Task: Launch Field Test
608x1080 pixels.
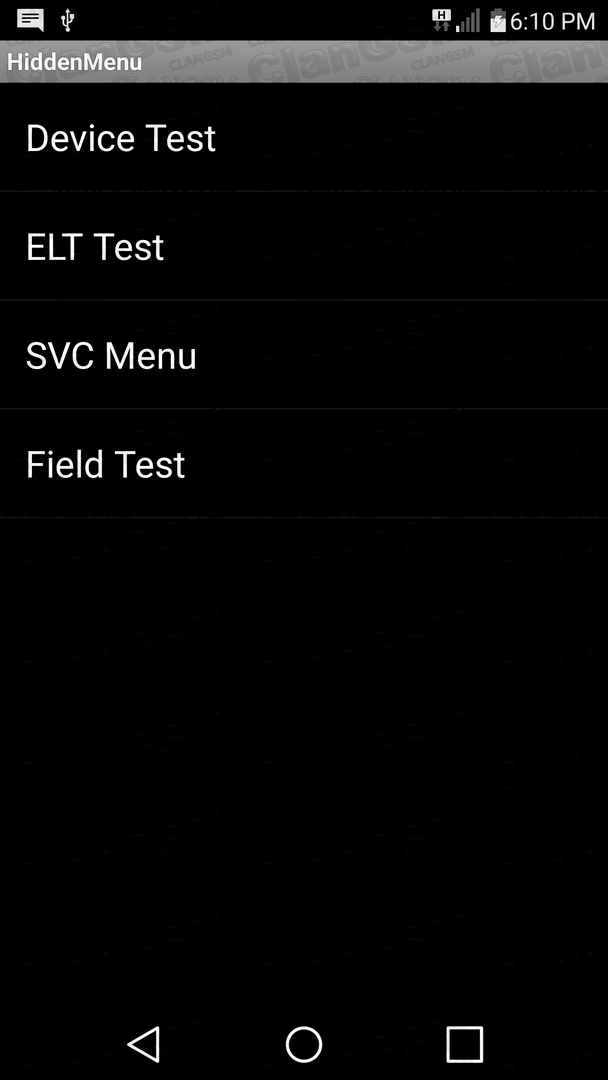Action: point(304,464)
